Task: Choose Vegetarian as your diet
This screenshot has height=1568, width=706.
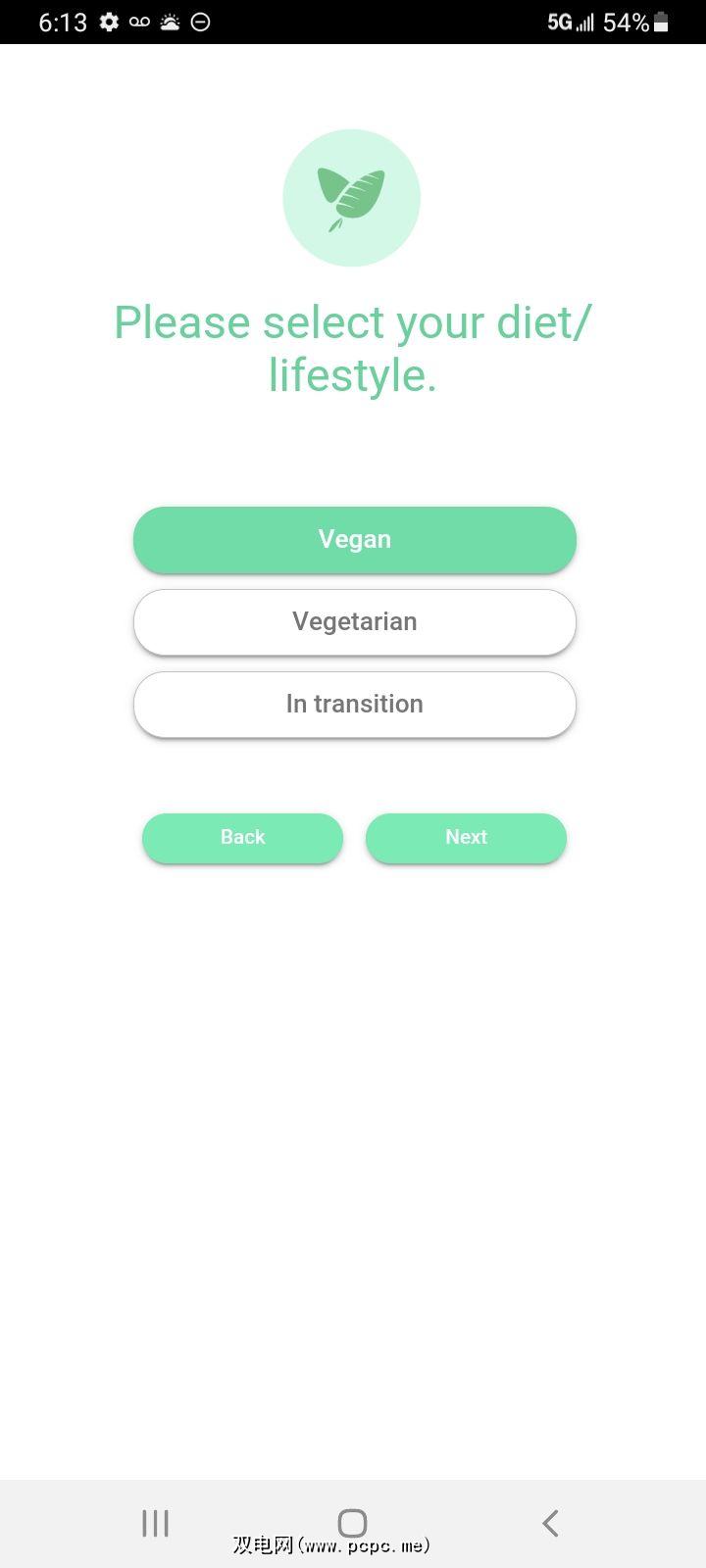Action: coord(354,622)
